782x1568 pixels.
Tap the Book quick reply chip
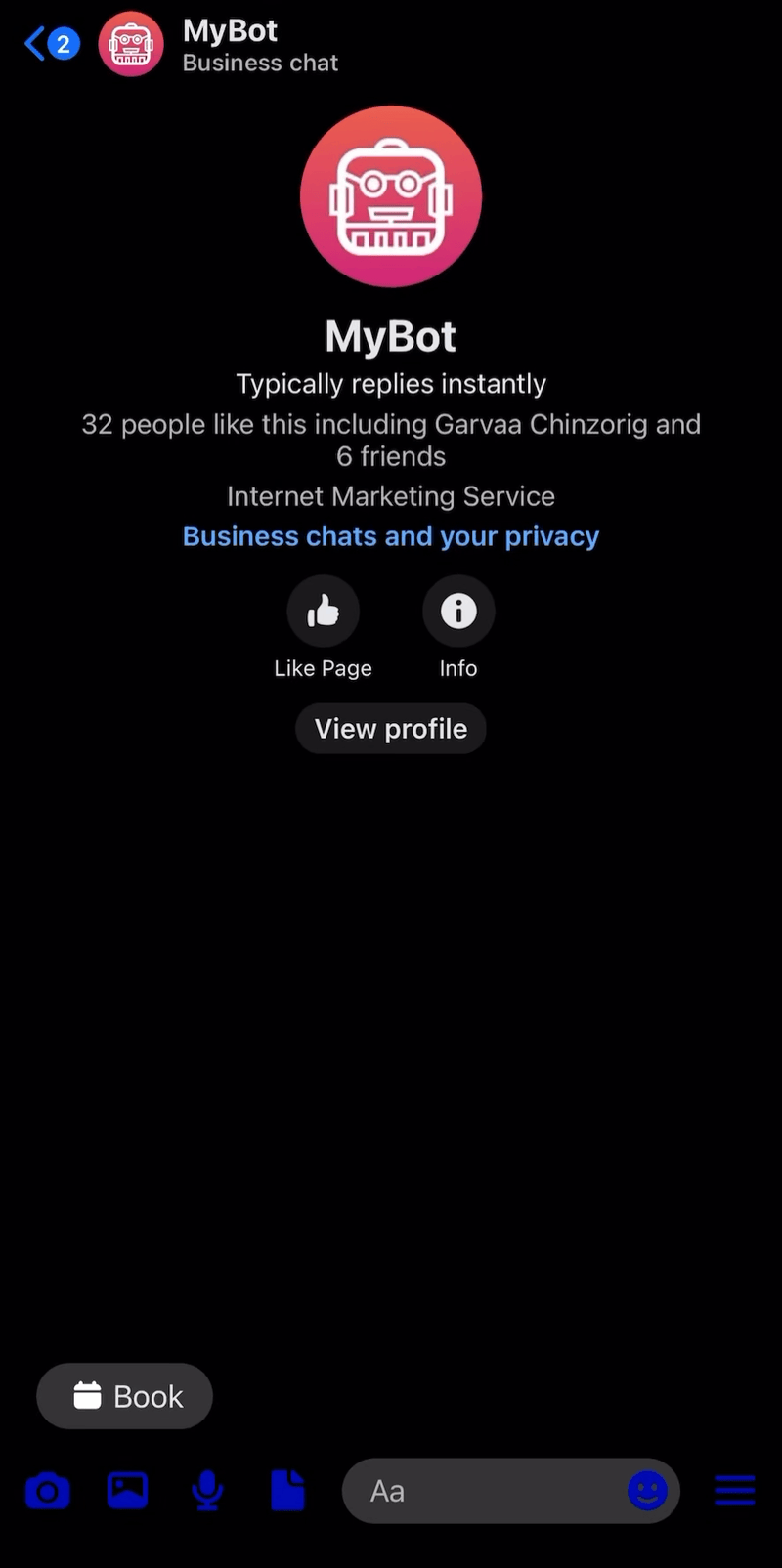[125, 1396]
